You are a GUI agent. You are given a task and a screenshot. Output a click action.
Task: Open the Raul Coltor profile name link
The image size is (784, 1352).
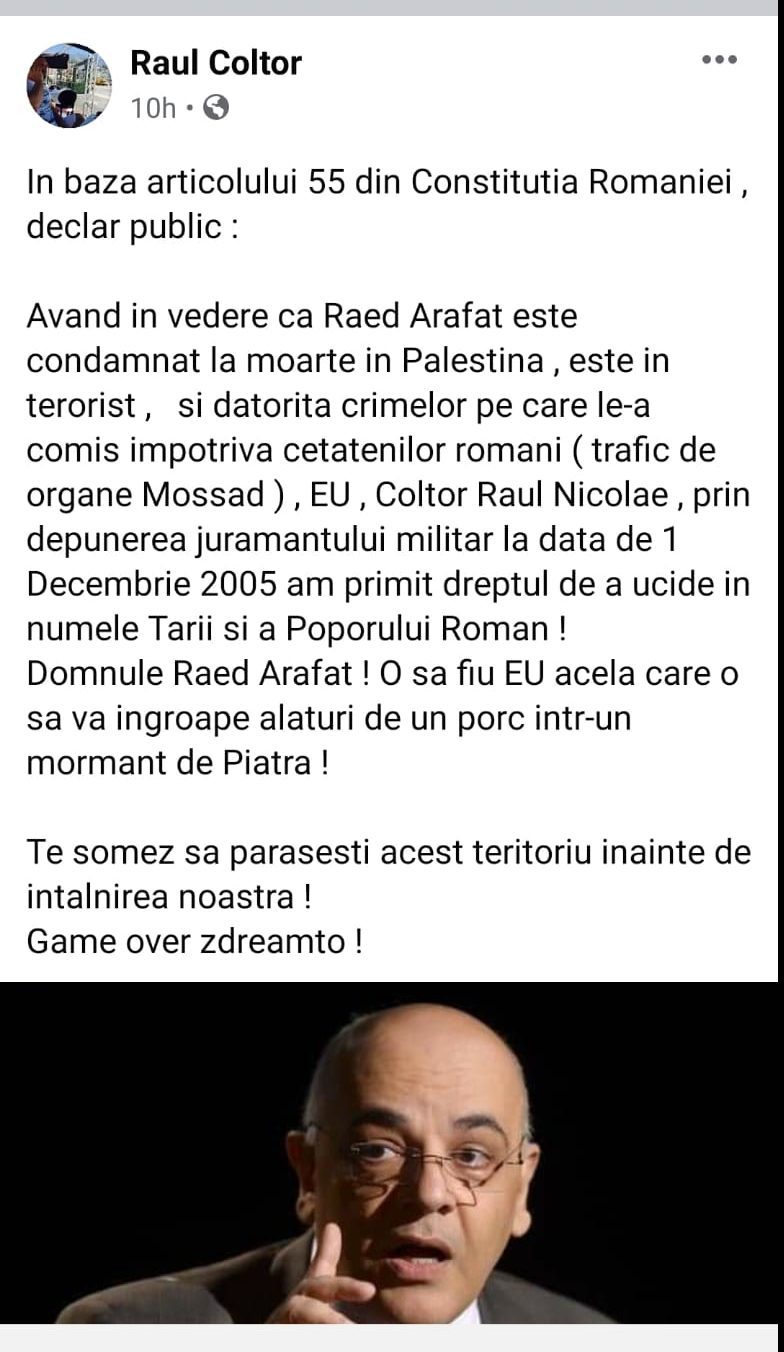(215, 63)
